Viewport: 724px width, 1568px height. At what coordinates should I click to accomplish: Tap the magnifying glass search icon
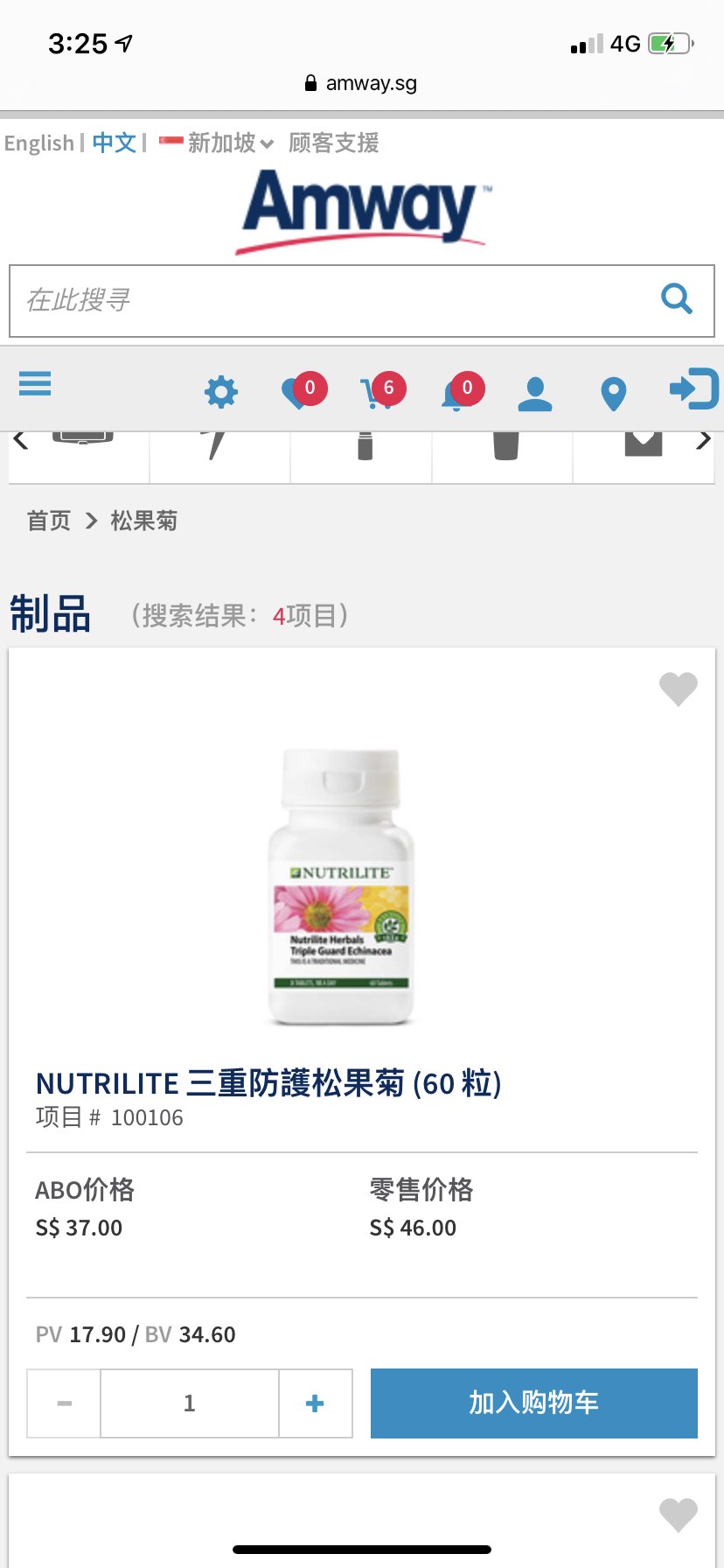(677, 300)
